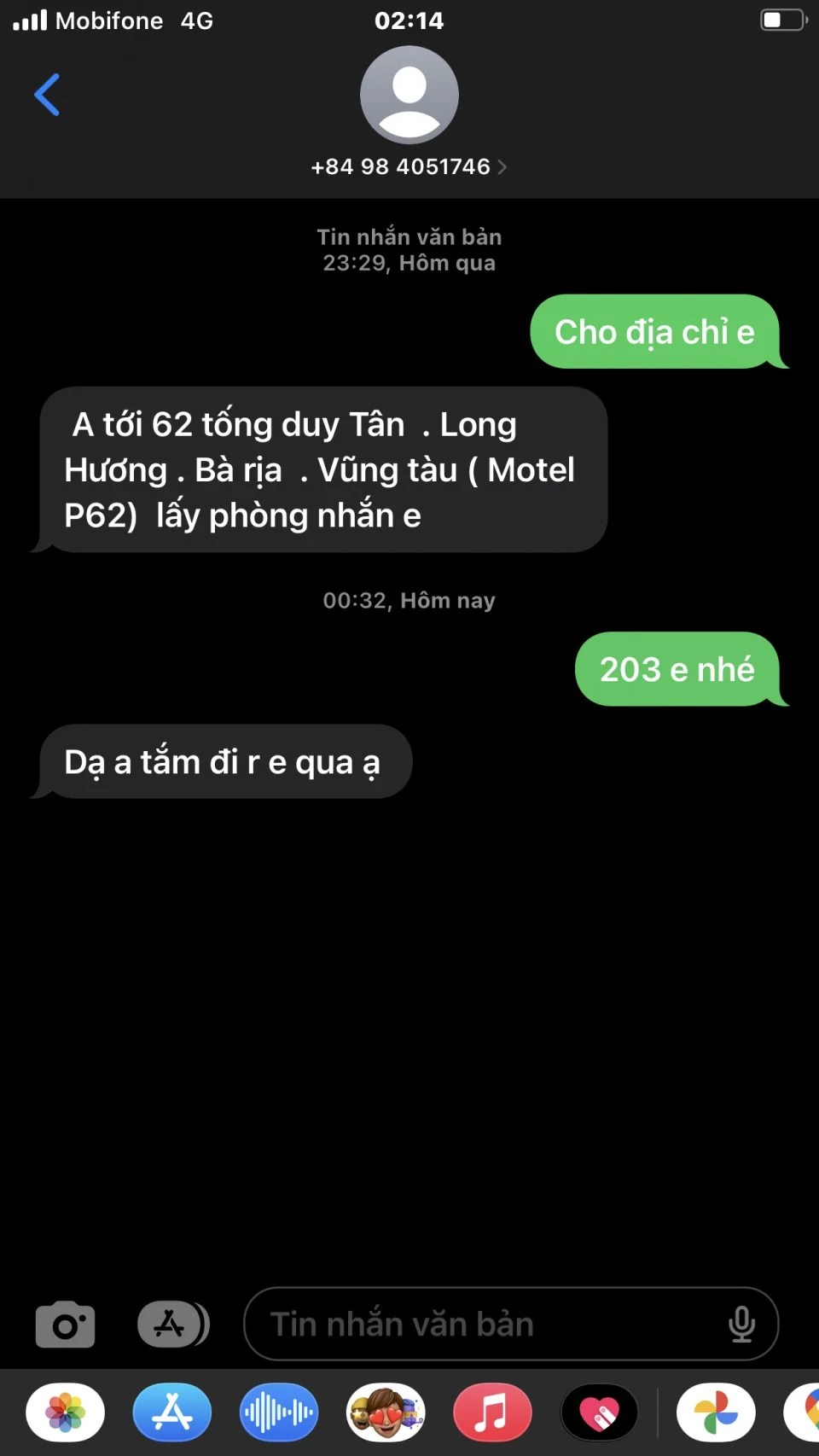Open the Google Photos iMessage app
Viewport: 819px width, 1456px height.
pos(716,1412)
